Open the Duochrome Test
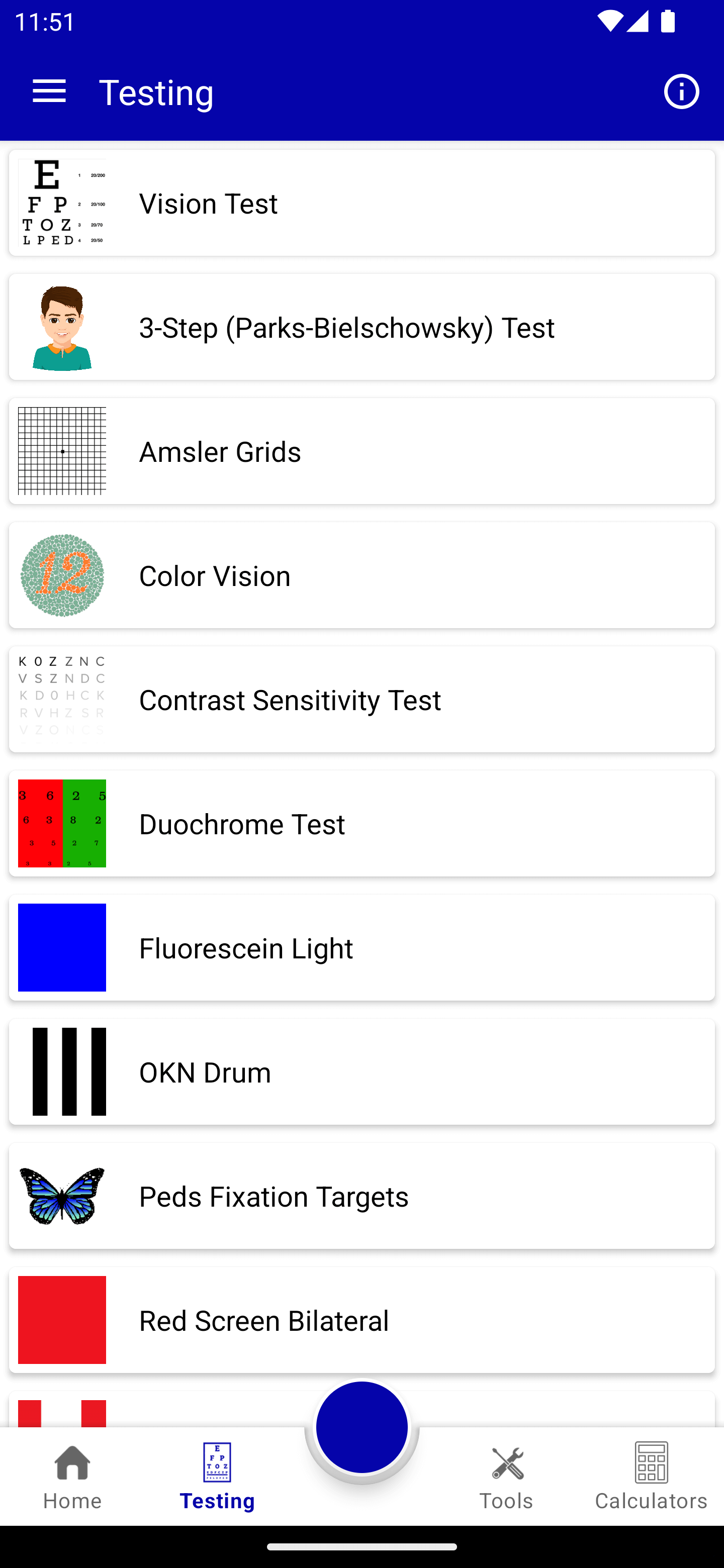The width and height of the screenshot is (724, 1568). coord(361,823)
